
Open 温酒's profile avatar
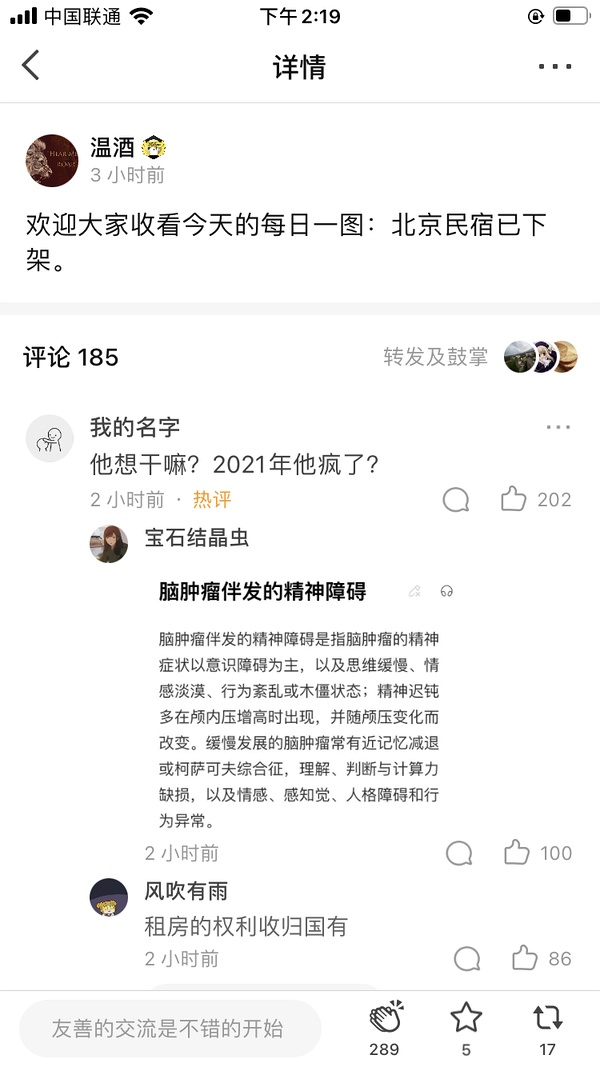click(x=52, y=160)
